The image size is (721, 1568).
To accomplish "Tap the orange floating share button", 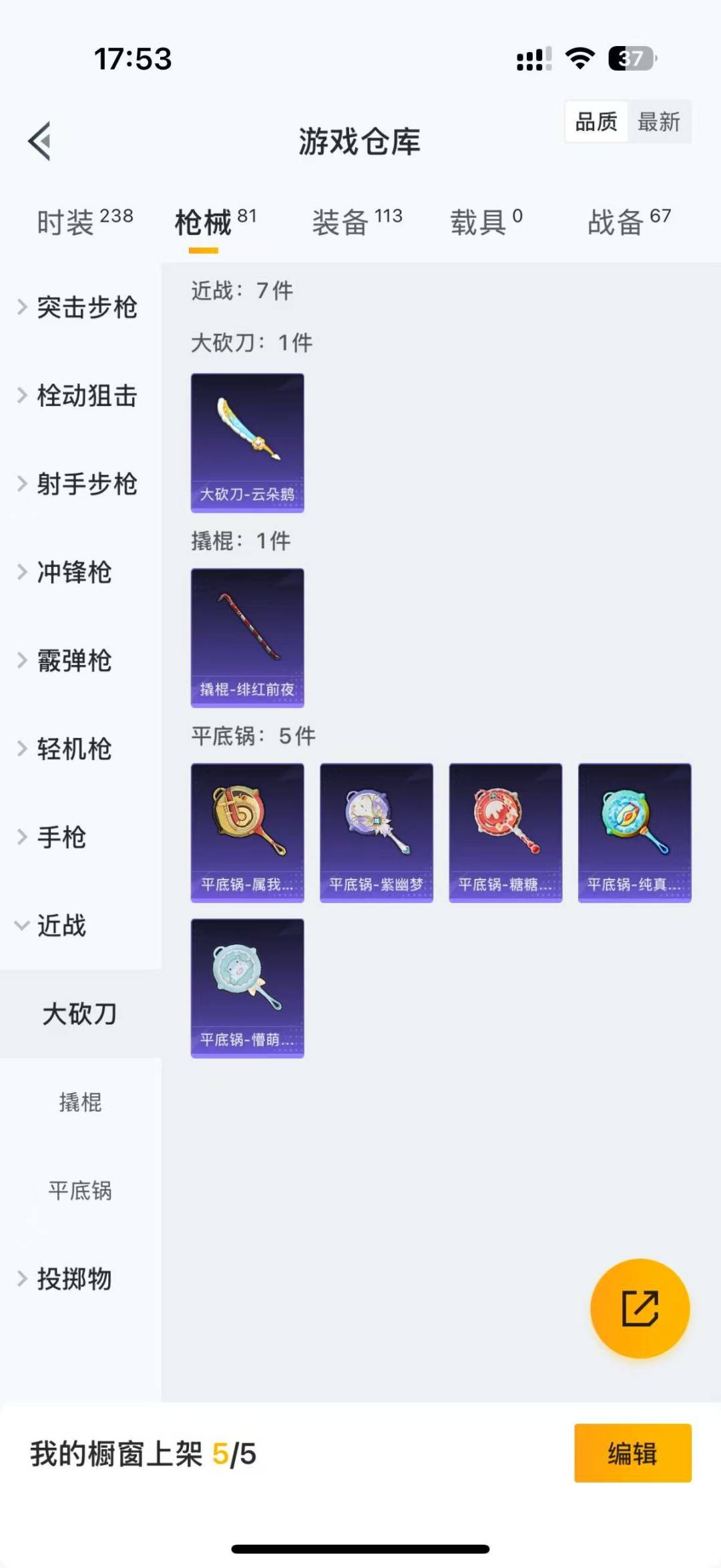I will click(x=640, y=1308).
